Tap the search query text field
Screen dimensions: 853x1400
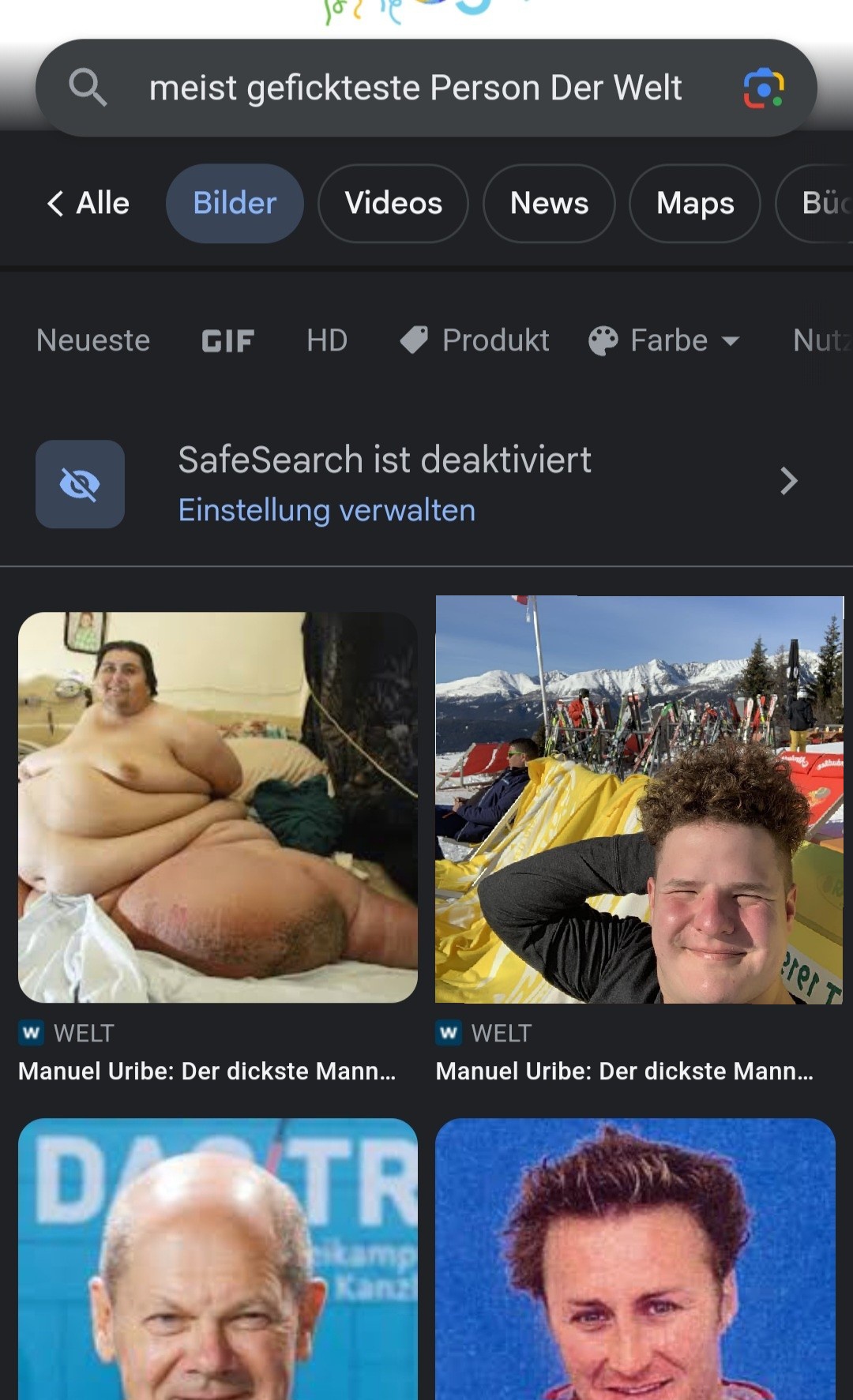(x=415, y=88)
